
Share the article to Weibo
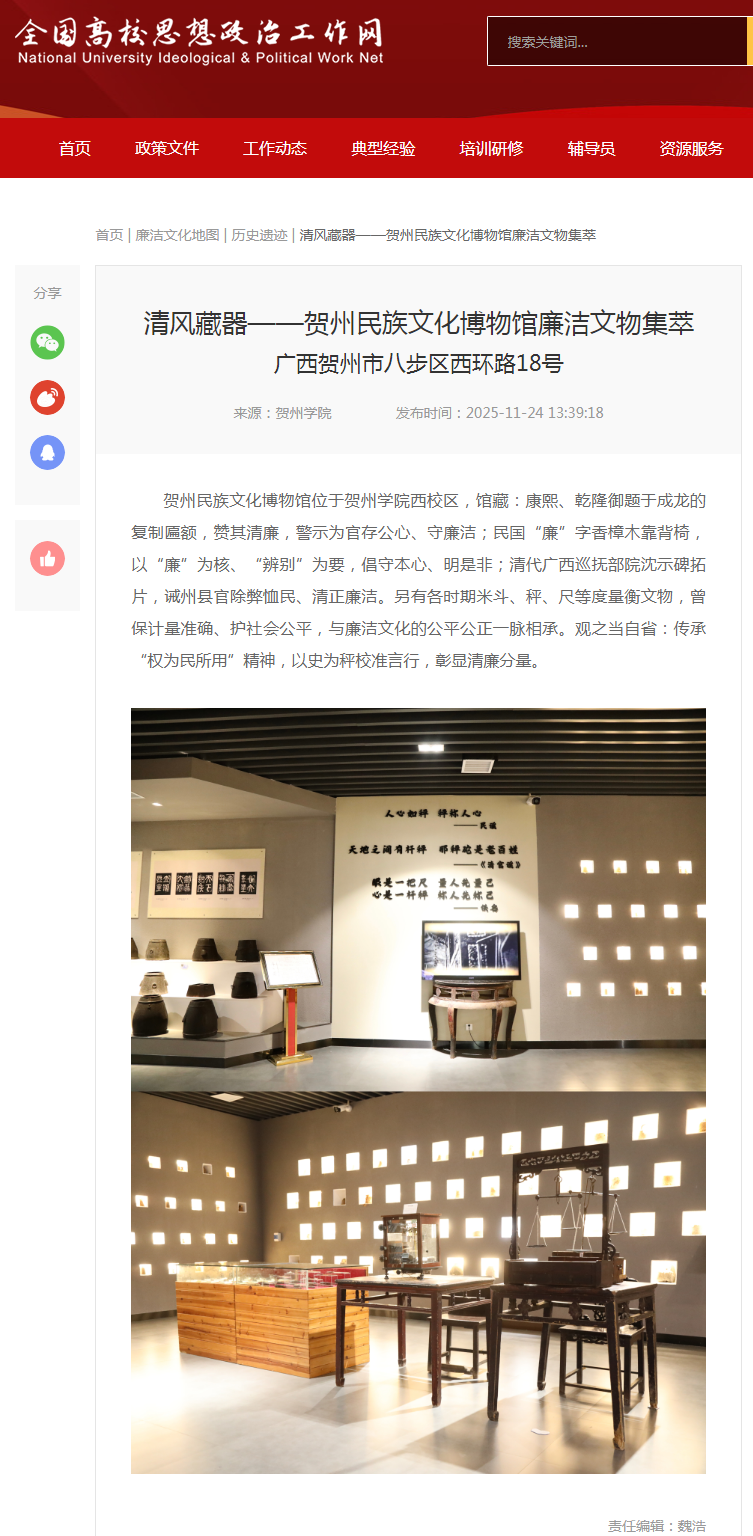click(47, 398)
